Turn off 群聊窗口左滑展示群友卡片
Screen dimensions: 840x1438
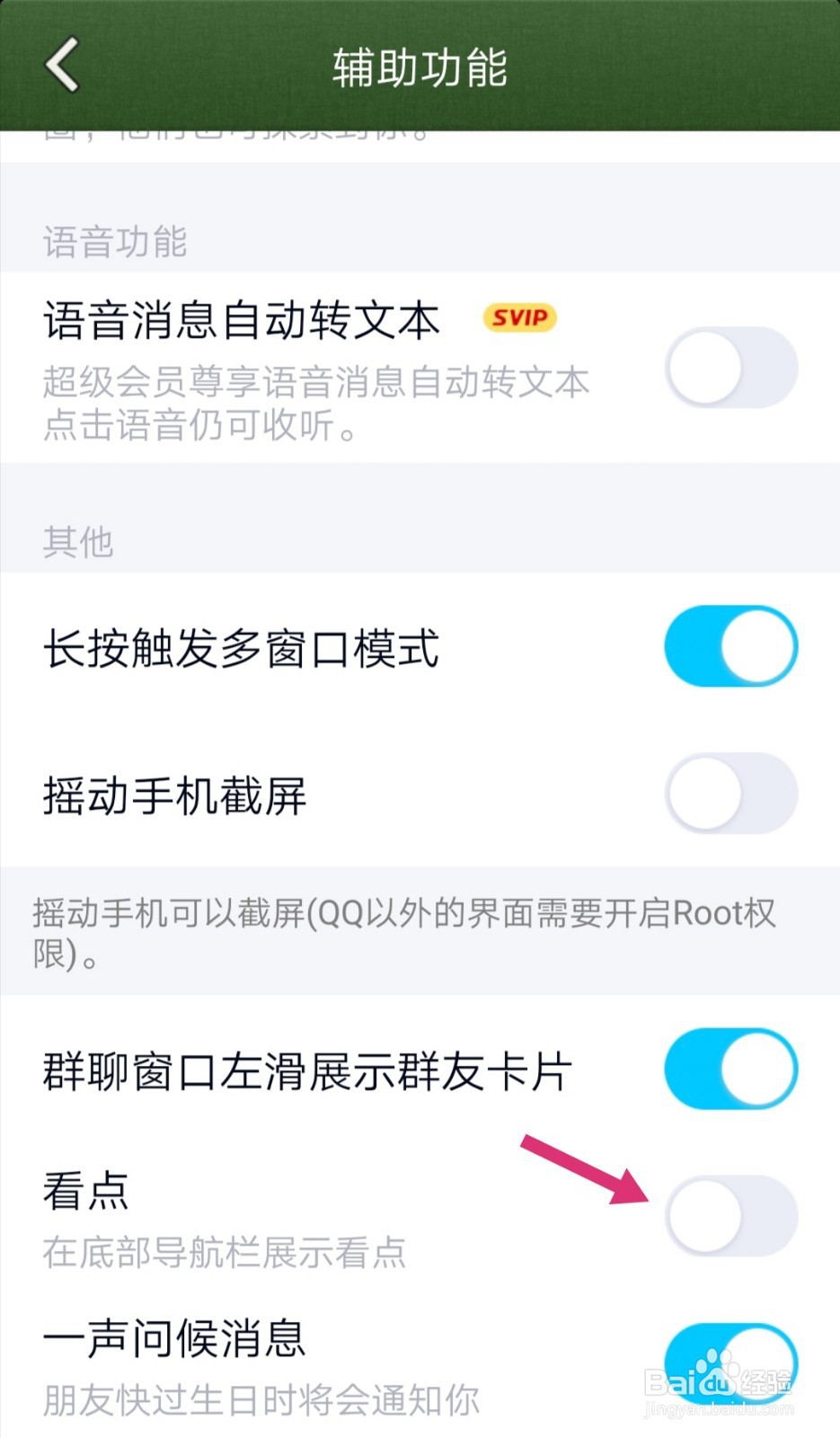point(730,1069)
